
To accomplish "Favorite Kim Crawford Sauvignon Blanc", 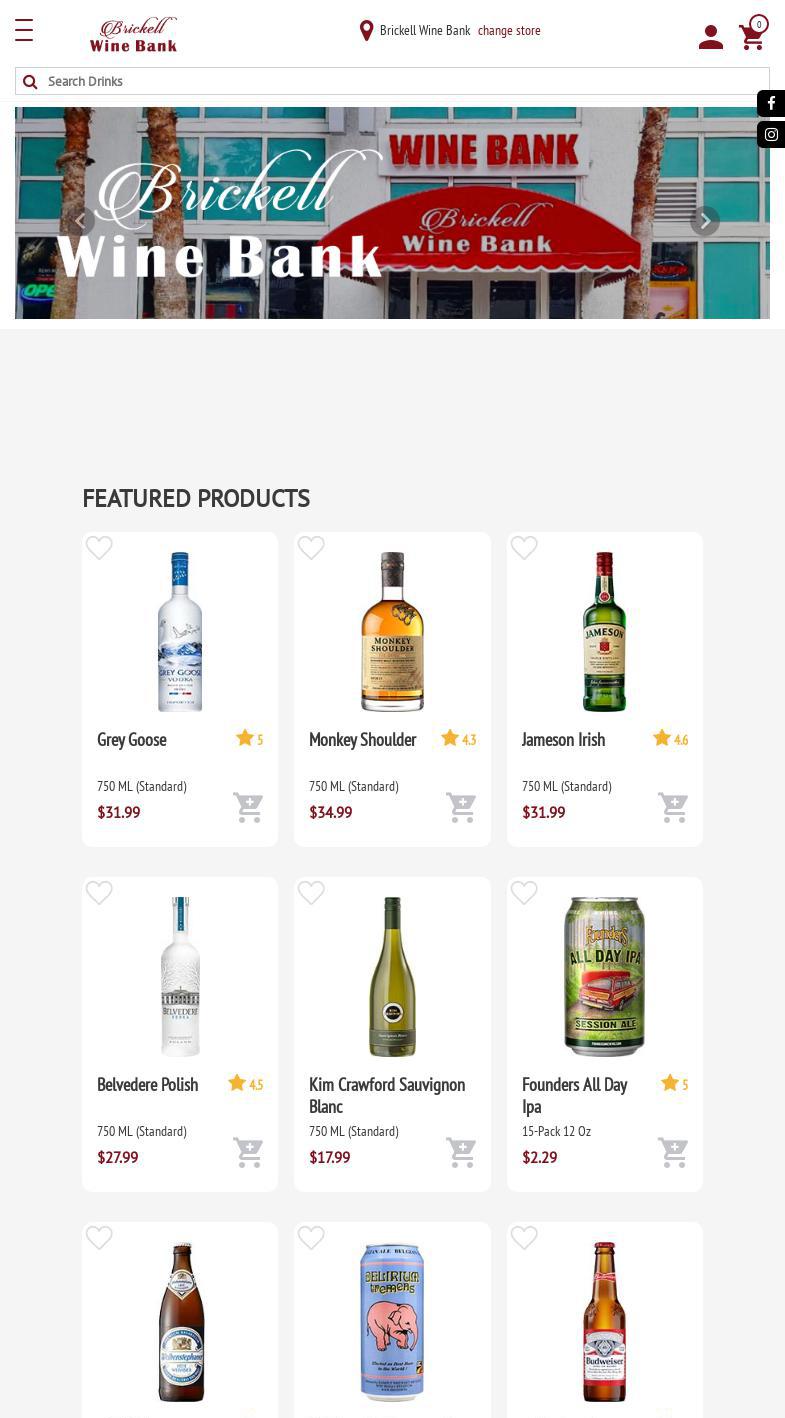I will 311,893.
